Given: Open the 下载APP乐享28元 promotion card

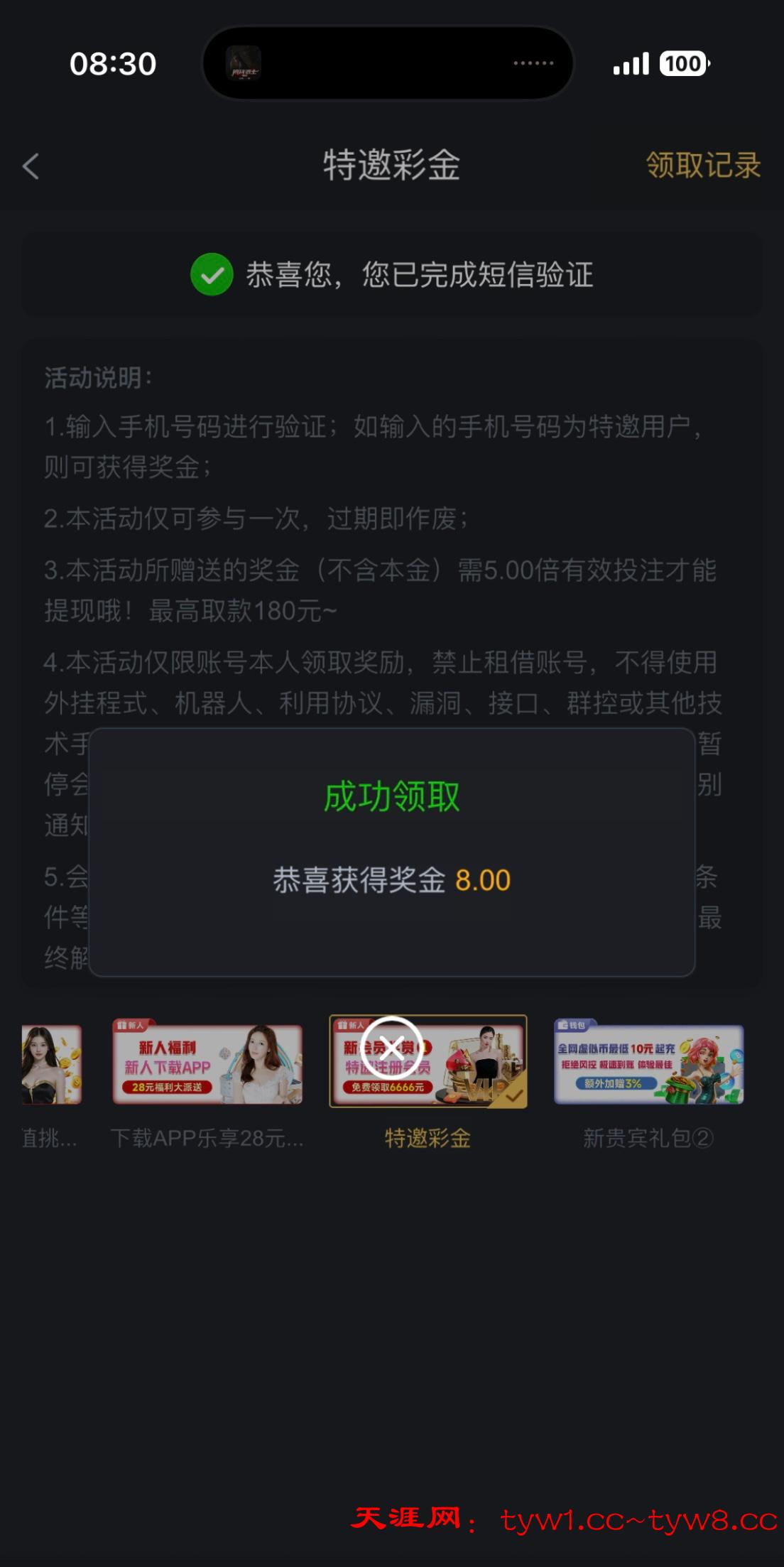Looking at the screenshot, I should point(207,1065).
